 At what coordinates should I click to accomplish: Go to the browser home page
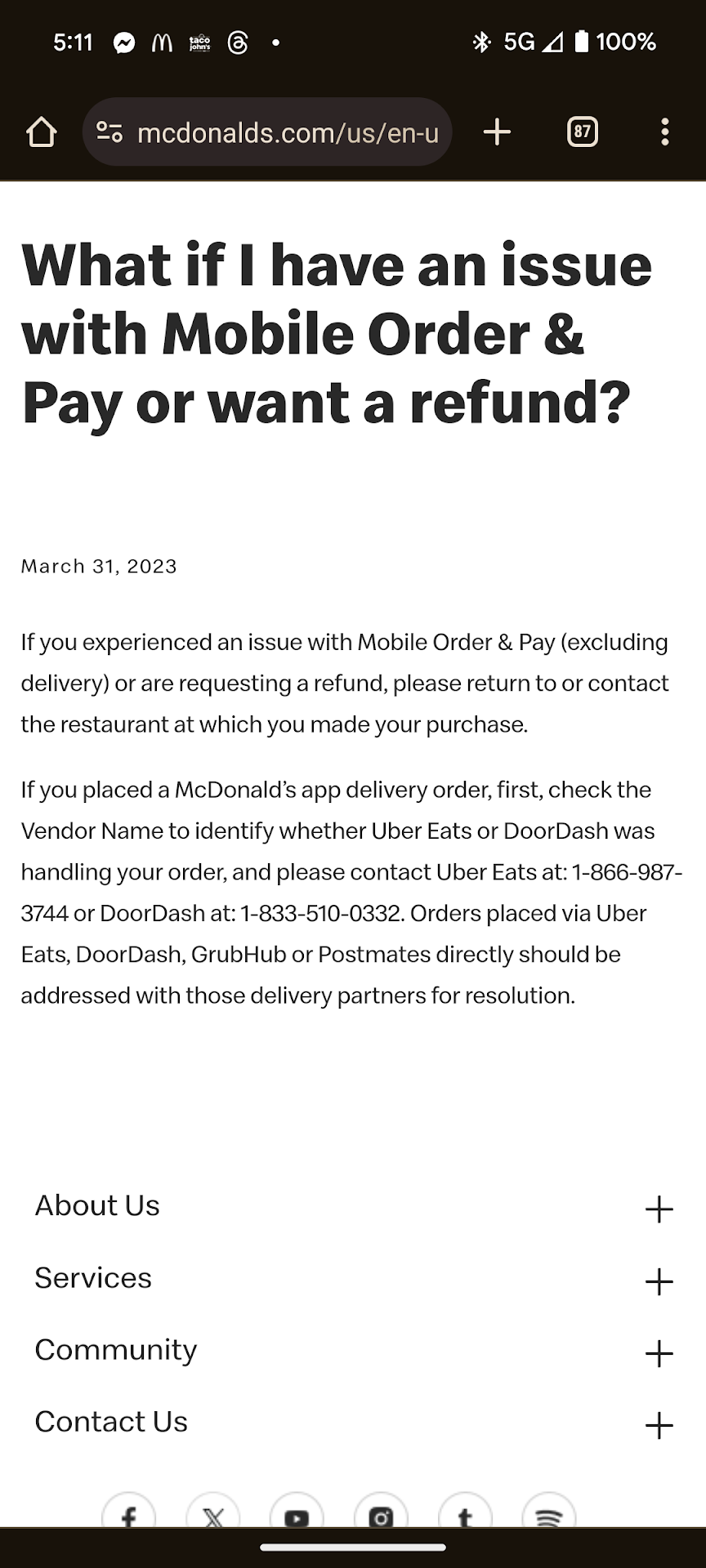click(x=41, y=132)
